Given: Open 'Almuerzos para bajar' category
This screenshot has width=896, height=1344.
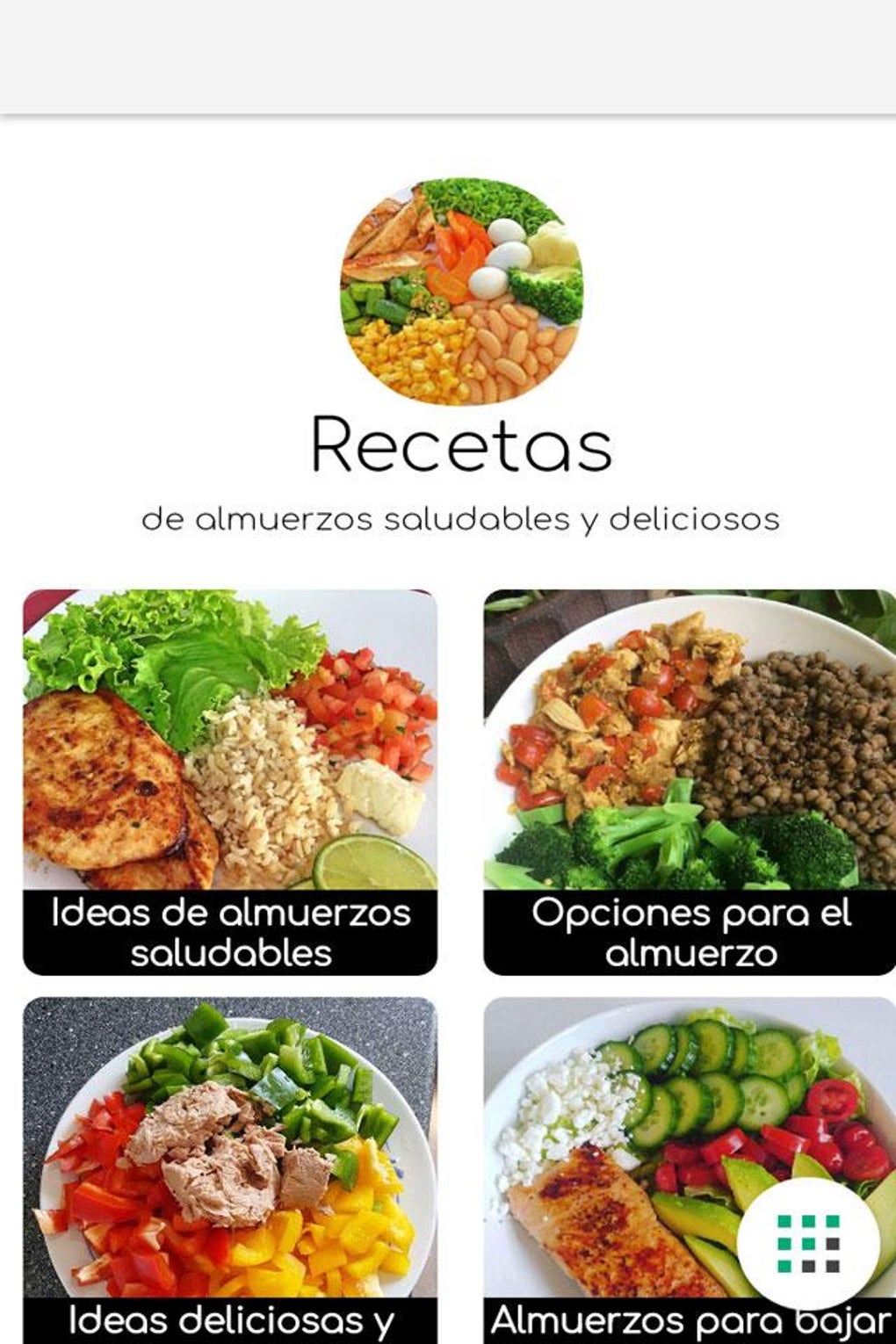Looking at the screenshot, I should pos(690,1319).
